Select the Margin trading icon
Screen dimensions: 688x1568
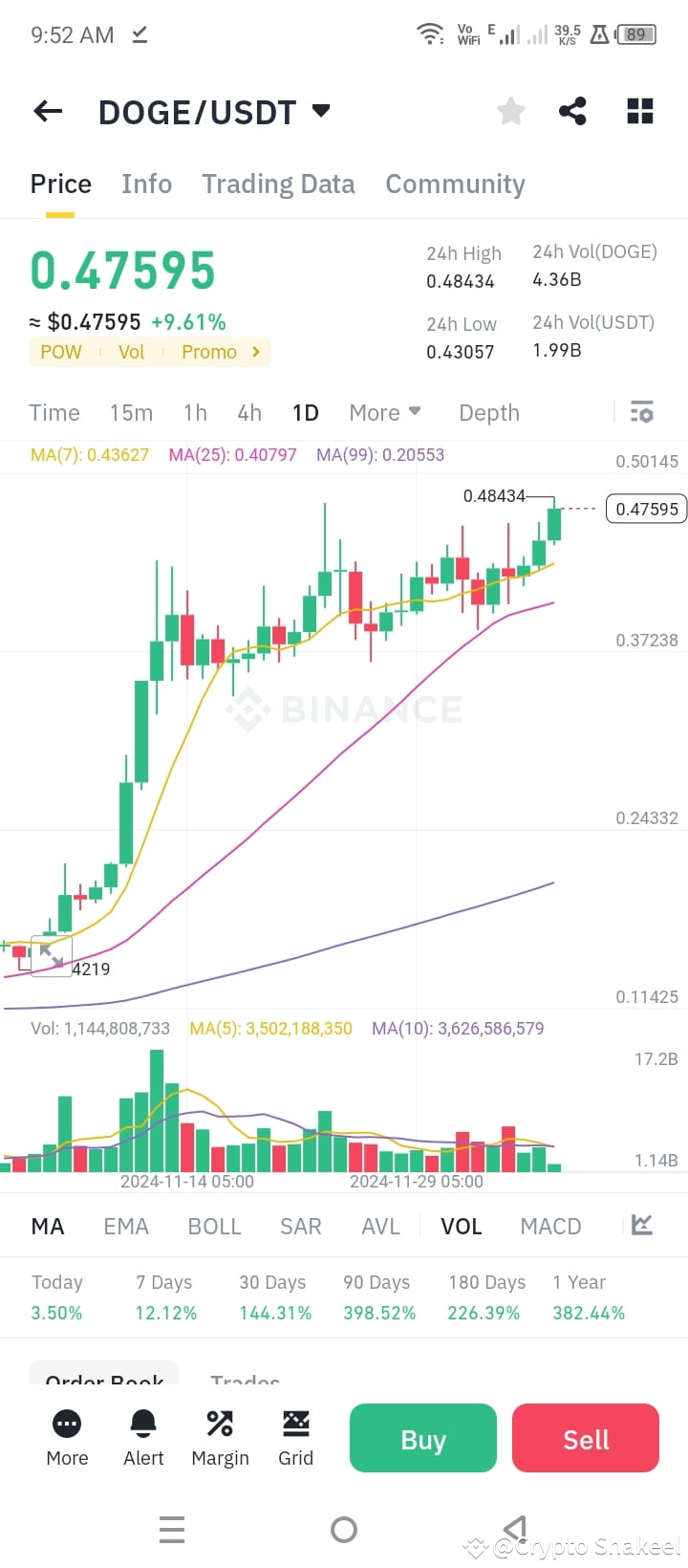(219, 1436)
